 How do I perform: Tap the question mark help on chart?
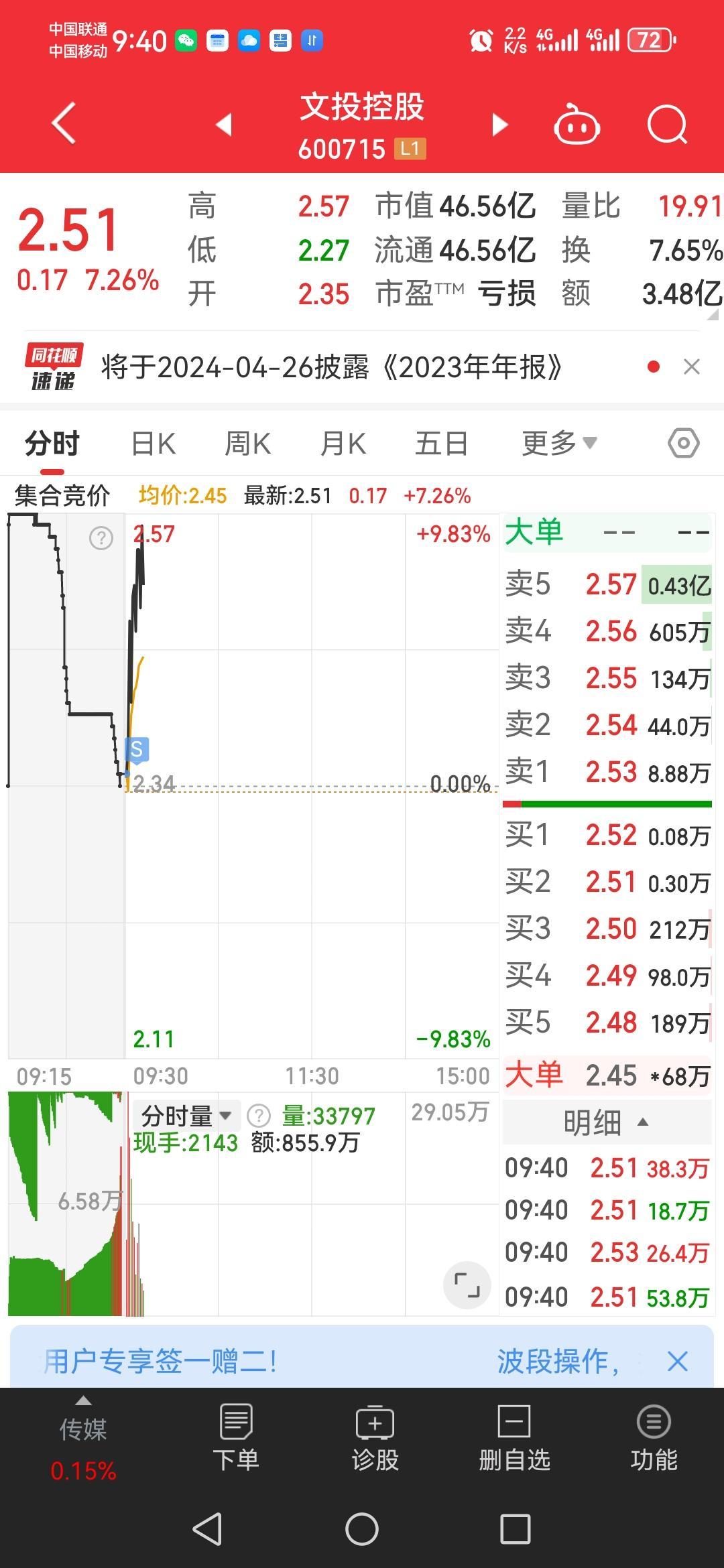point(101,539)
